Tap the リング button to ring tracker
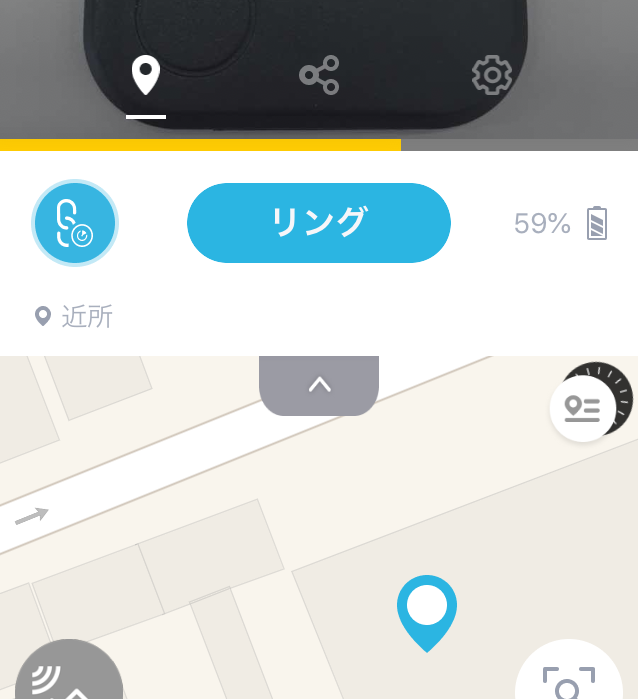 point(318,223)
